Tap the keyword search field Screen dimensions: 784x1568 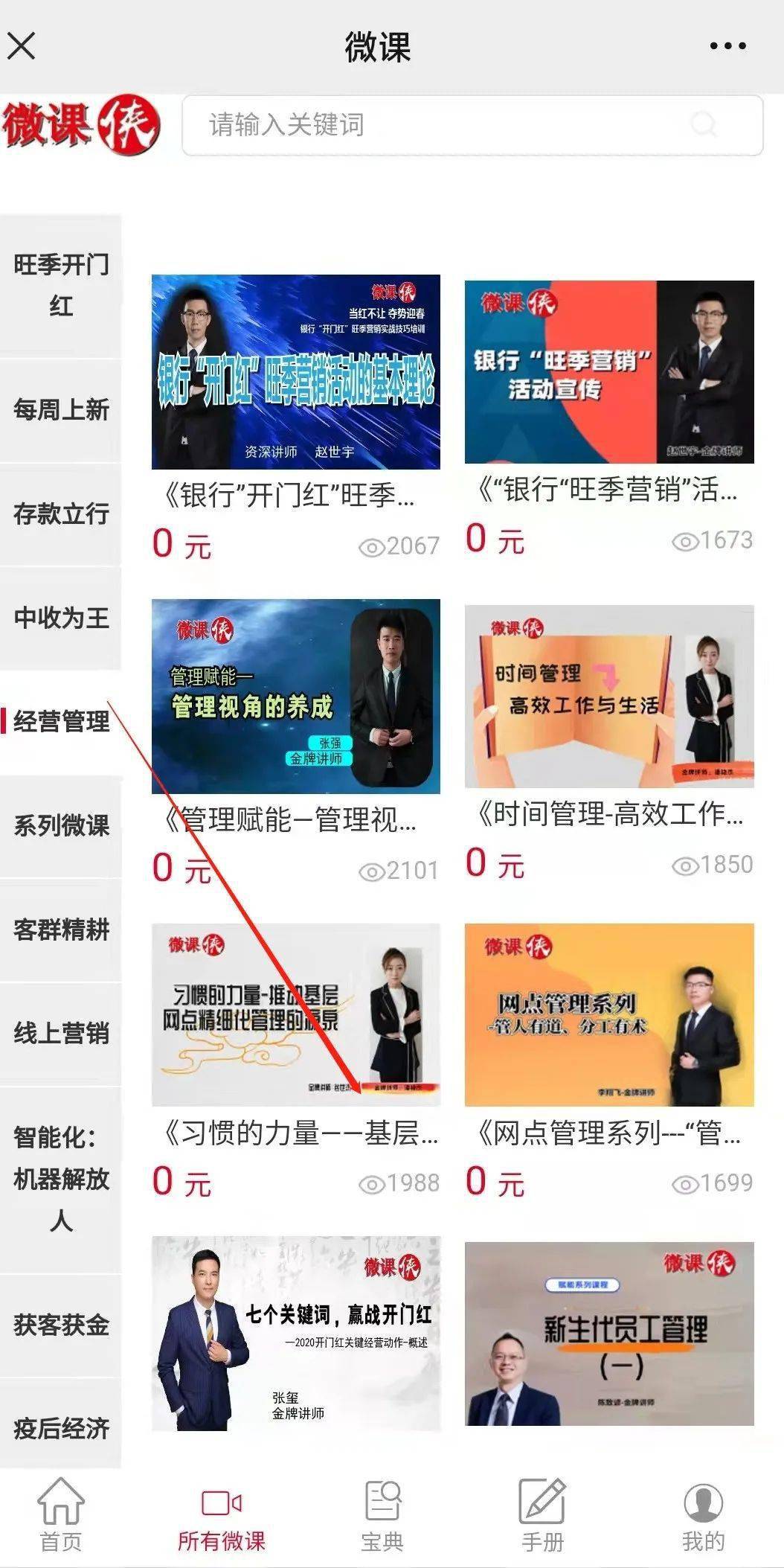(x=446, y=125)
